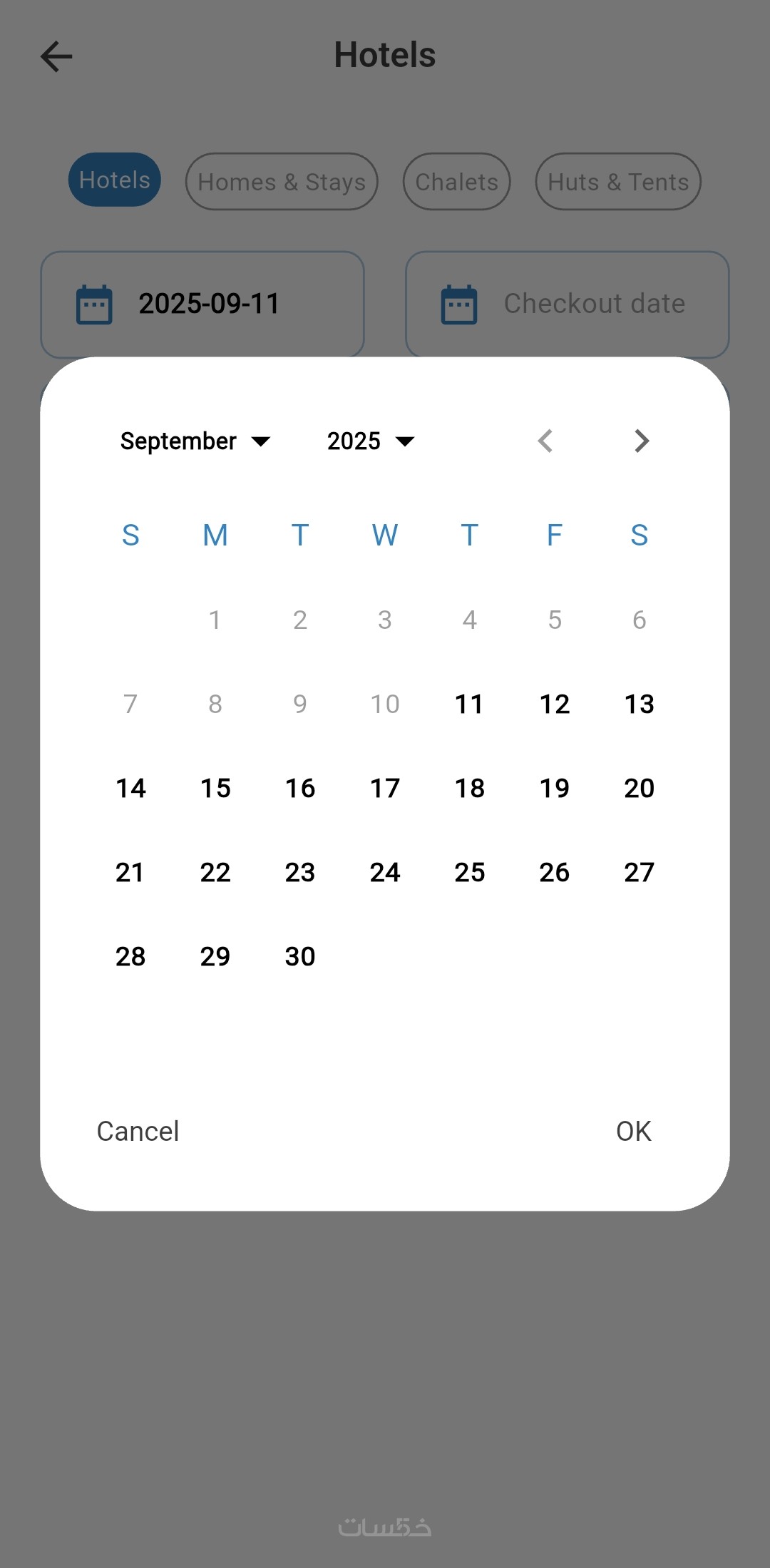Viewport: 770px width, 1568px height.
Task: Choose the 23rd as the date
Action: click(x=300, y=873)
